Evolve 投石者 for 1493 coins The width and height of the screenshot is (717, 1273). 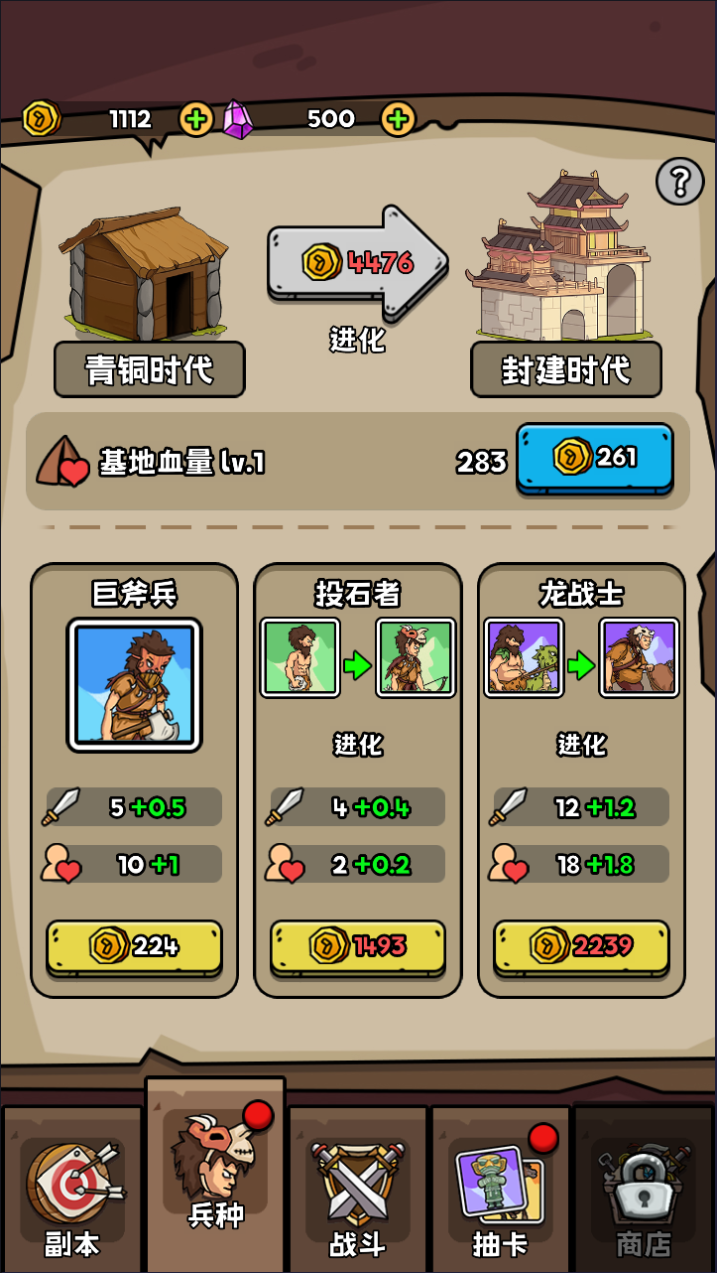358,946
